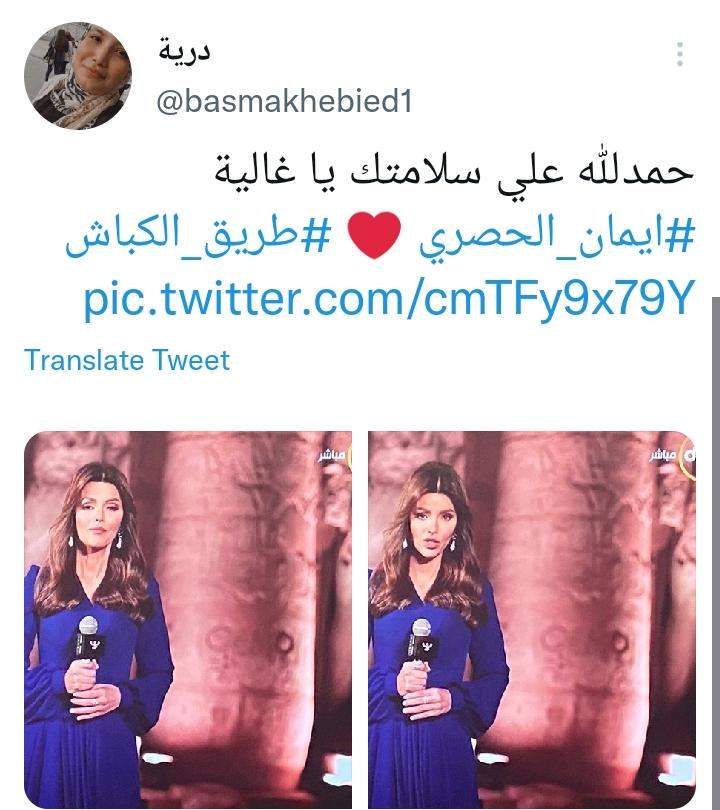Open the right photo of the tweet
The width and height of the screenshot is (720, 810).
[531, 618]
